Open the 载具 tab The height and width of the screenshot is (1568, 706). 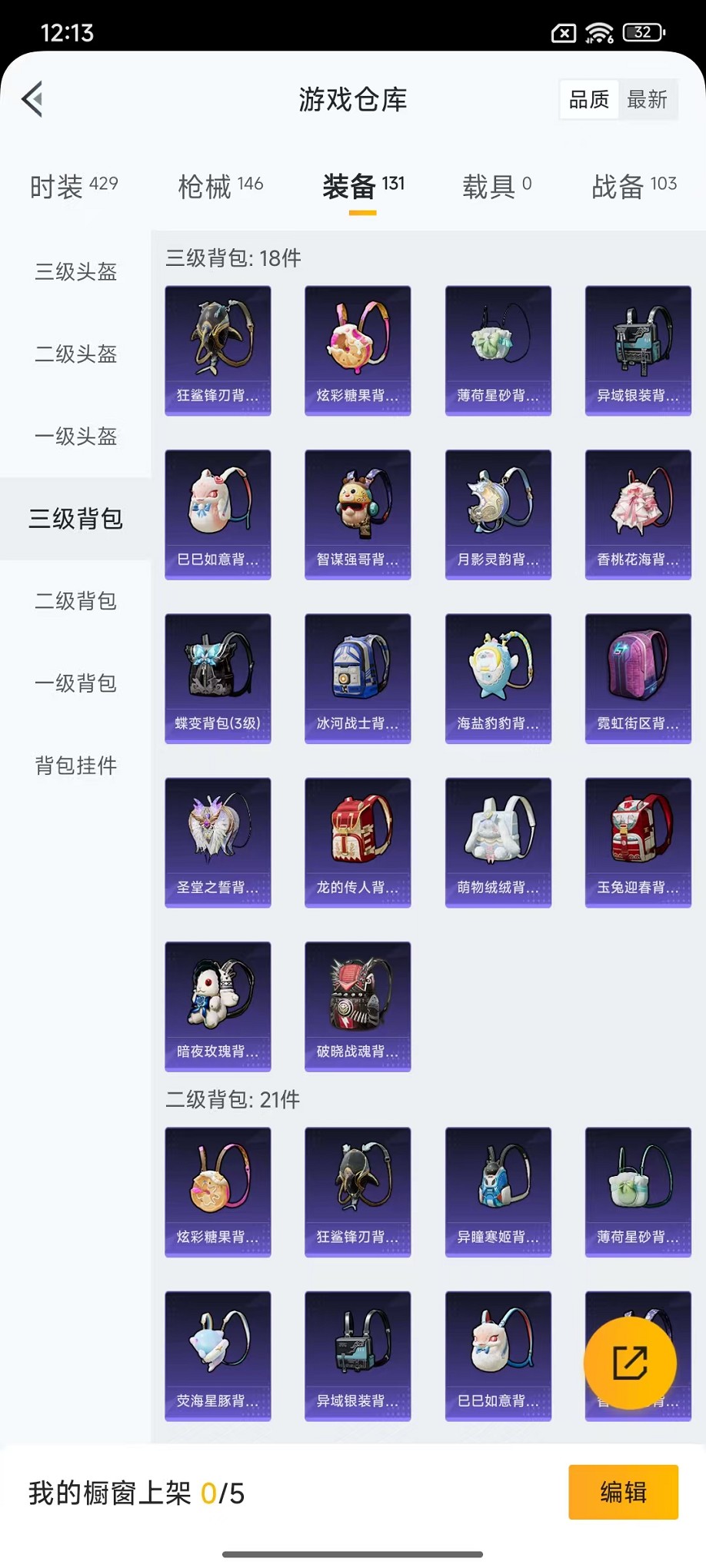[x=497, y=186]
